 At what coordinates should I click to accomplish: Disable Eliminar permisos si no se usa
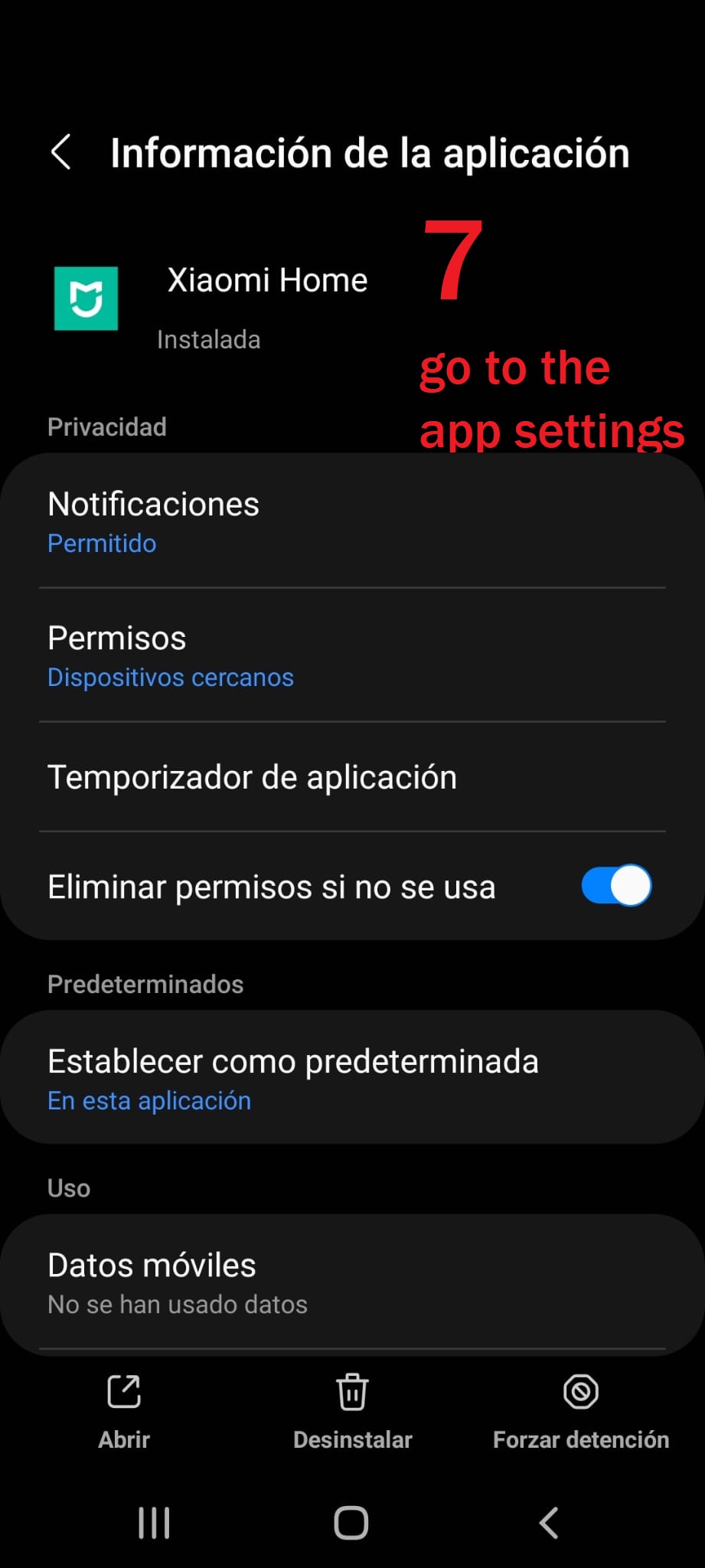click(x=616, y=886)
